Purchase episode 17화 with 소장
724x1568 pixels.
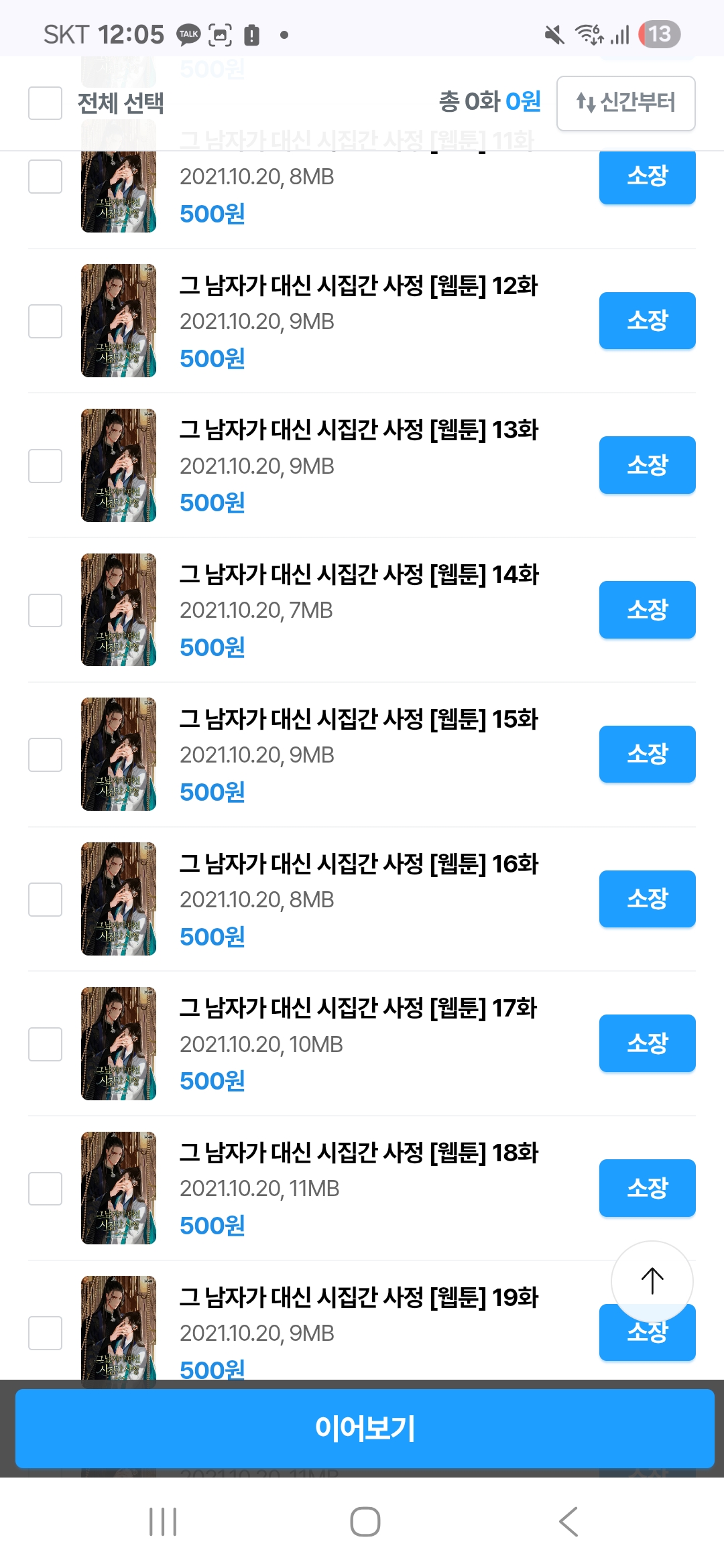(x=647, y=1043)
